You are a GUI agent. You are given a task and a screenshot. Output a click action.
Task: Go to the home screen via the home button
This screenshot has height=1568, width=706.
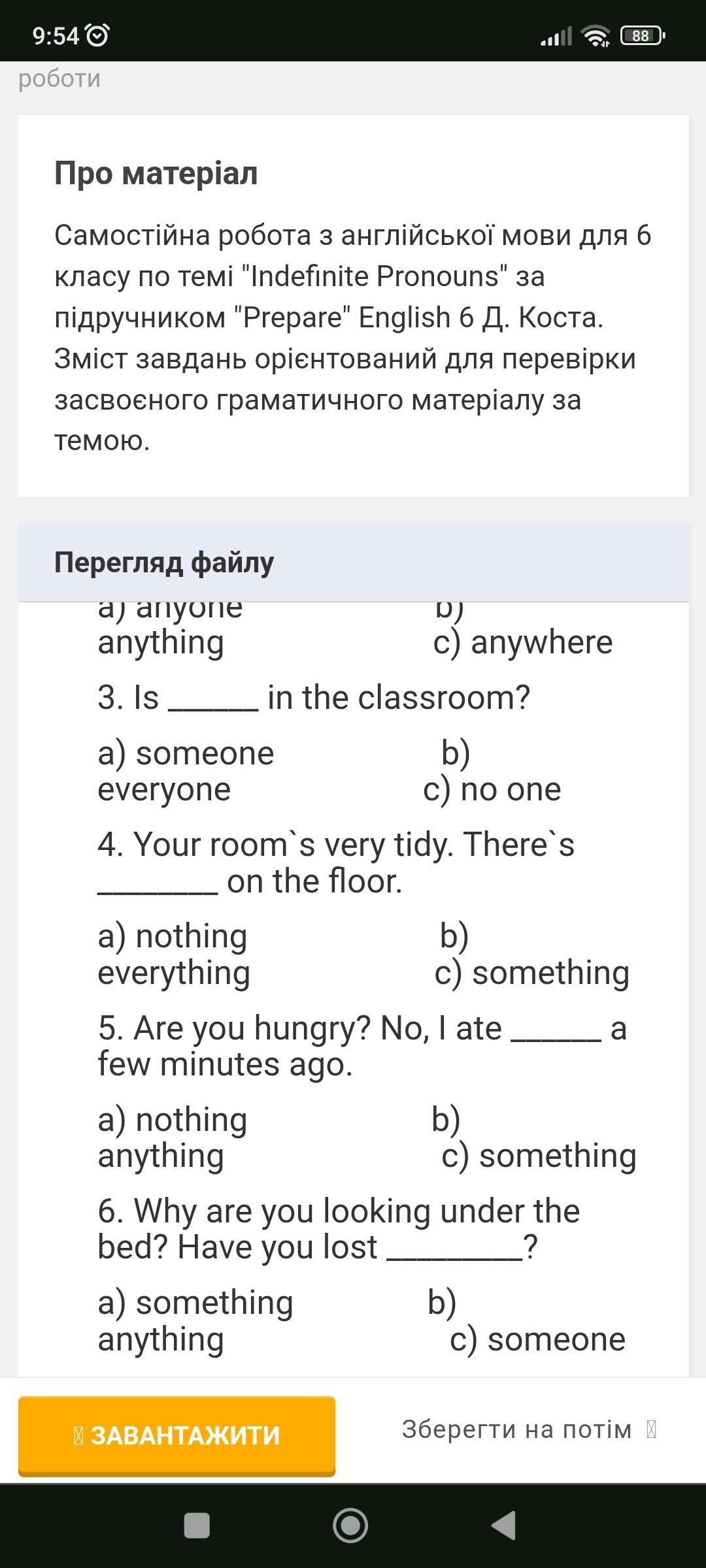point(350,1526)
